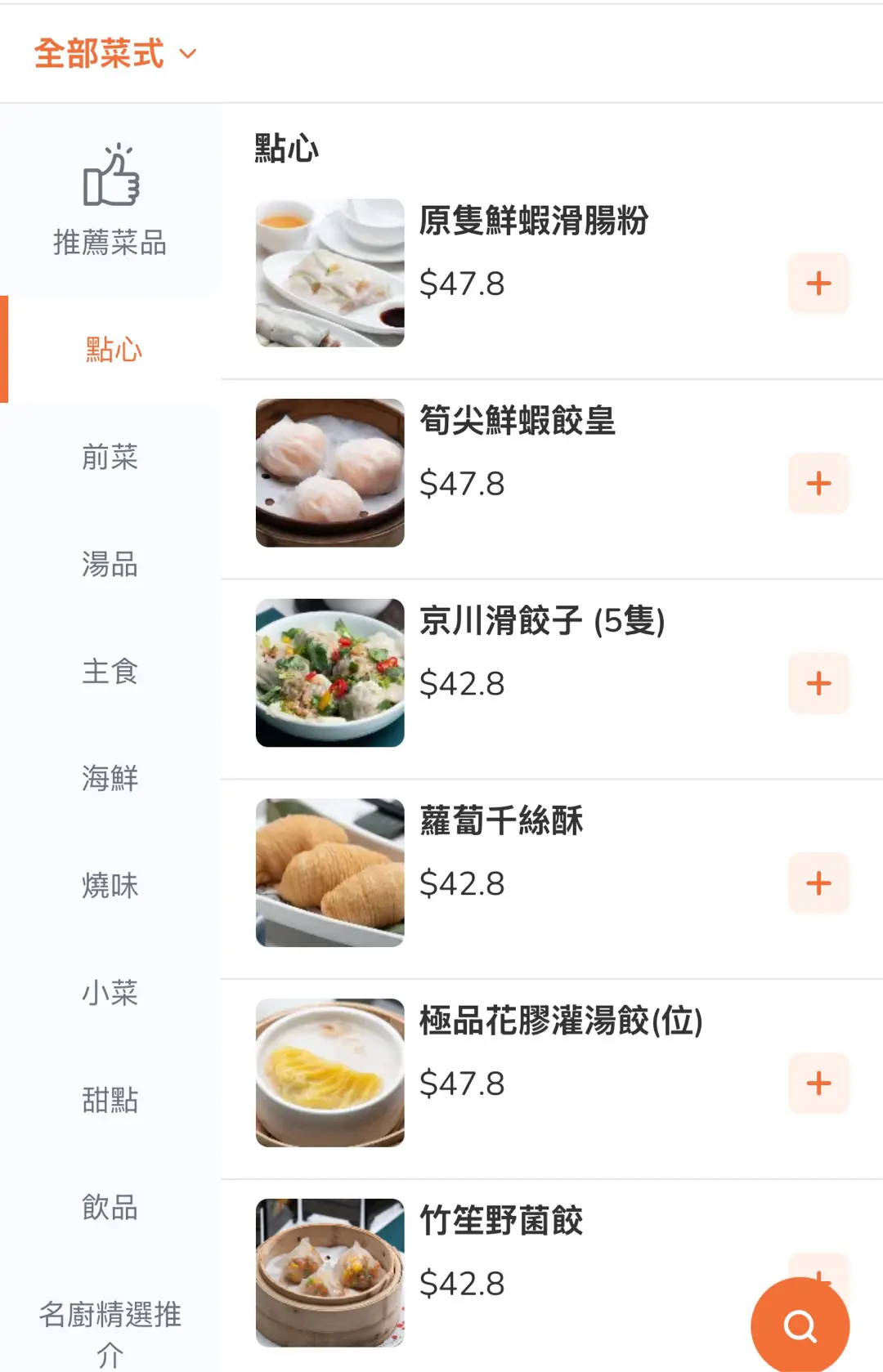Expand the 全部菜式 dropdown

pyautogui.click(x=115, y=54)
